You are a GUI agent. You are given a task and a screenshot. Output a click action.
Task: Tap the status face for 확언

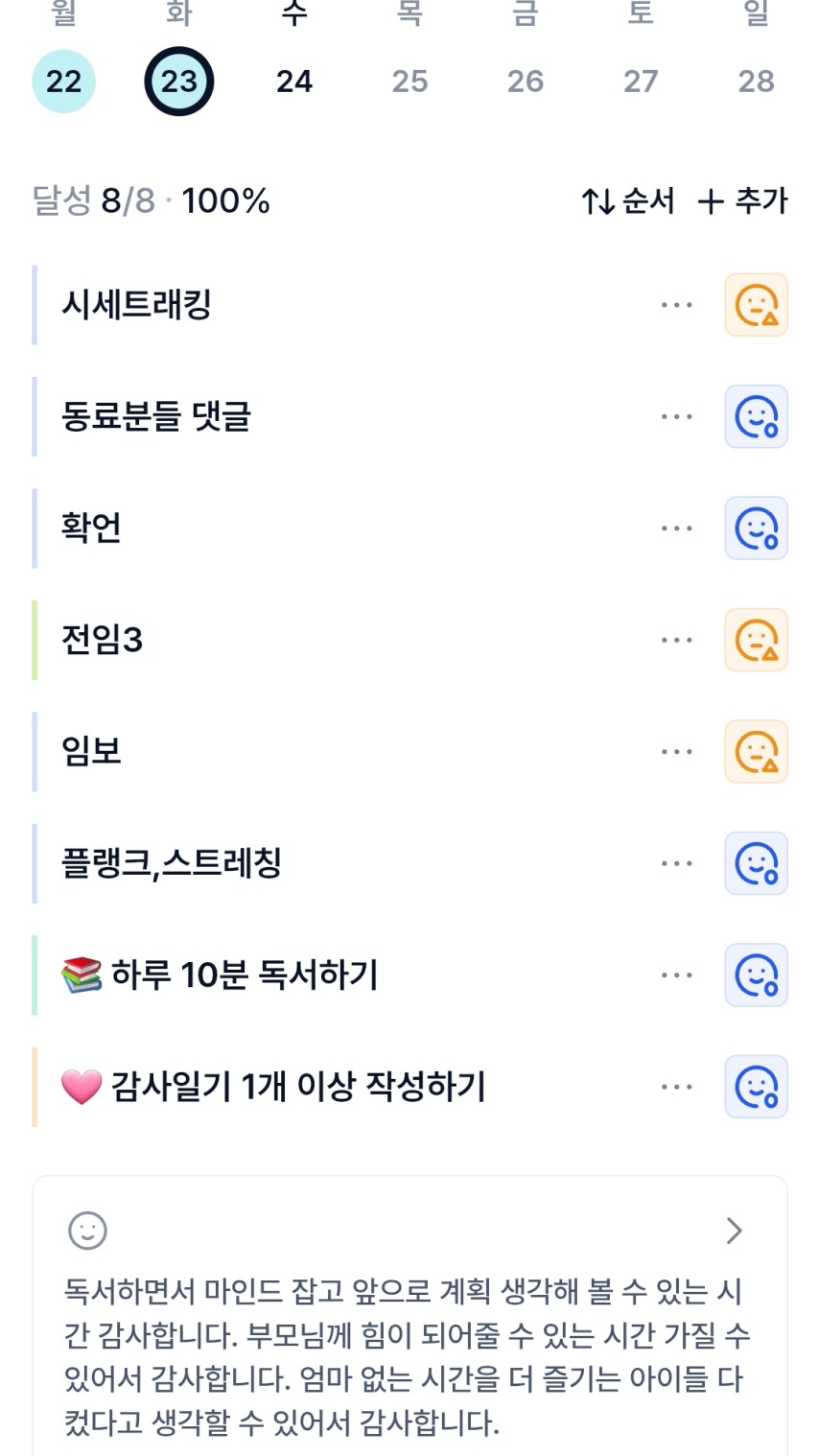pyautogui.click(x=756, y=528)
